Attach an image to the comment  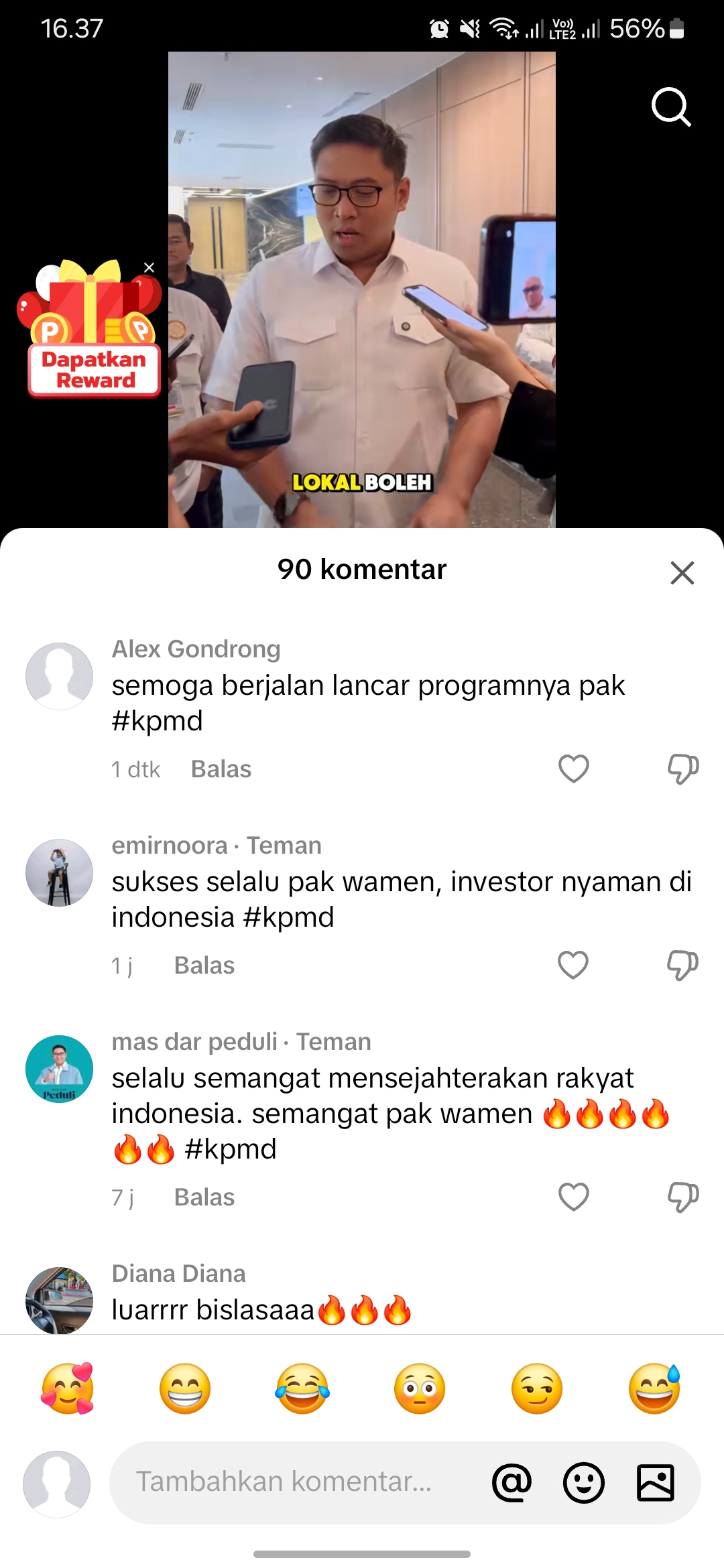(x=655, y=1482)
